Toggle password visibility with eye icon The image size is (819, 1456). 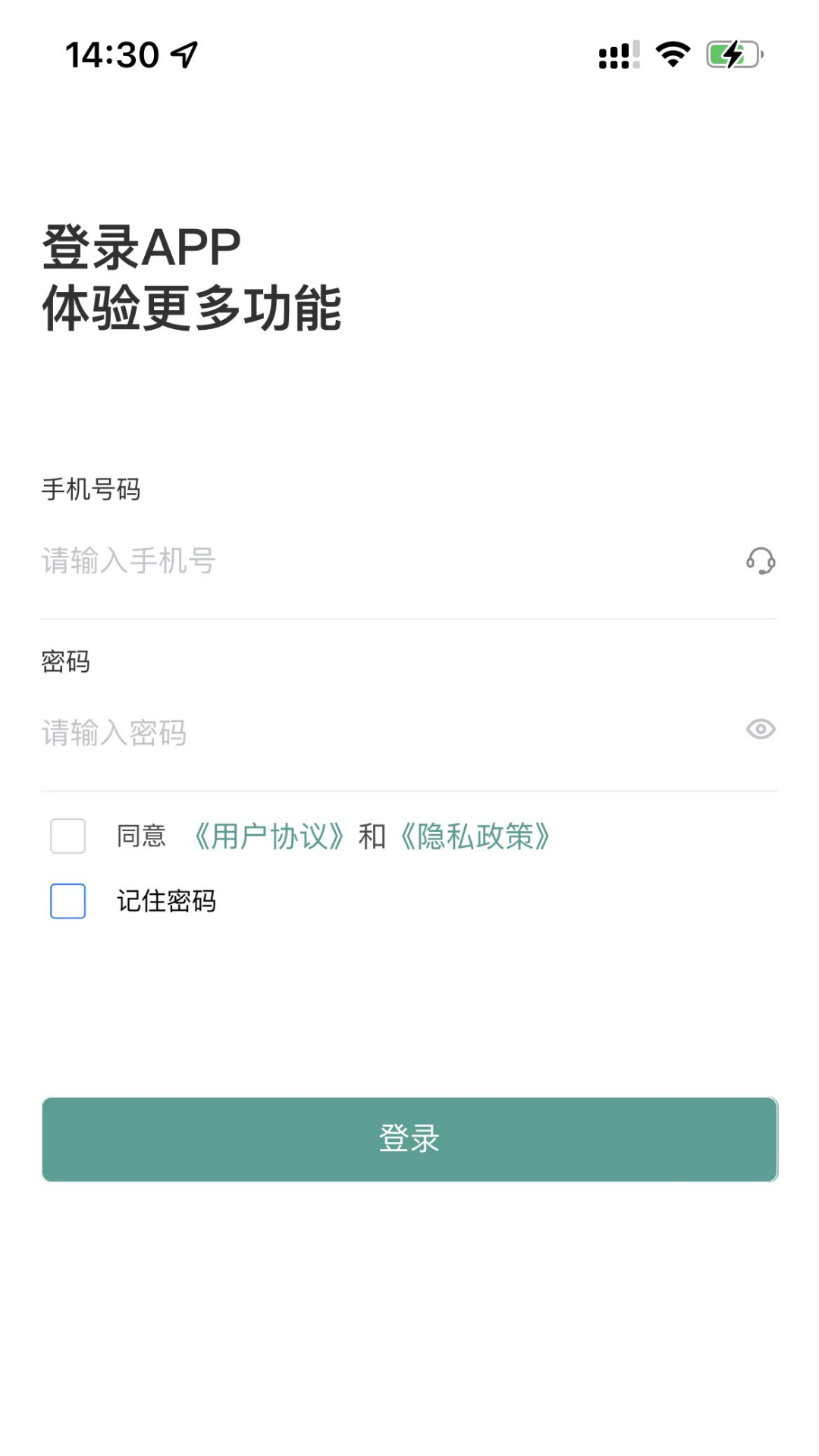[761, 730]
